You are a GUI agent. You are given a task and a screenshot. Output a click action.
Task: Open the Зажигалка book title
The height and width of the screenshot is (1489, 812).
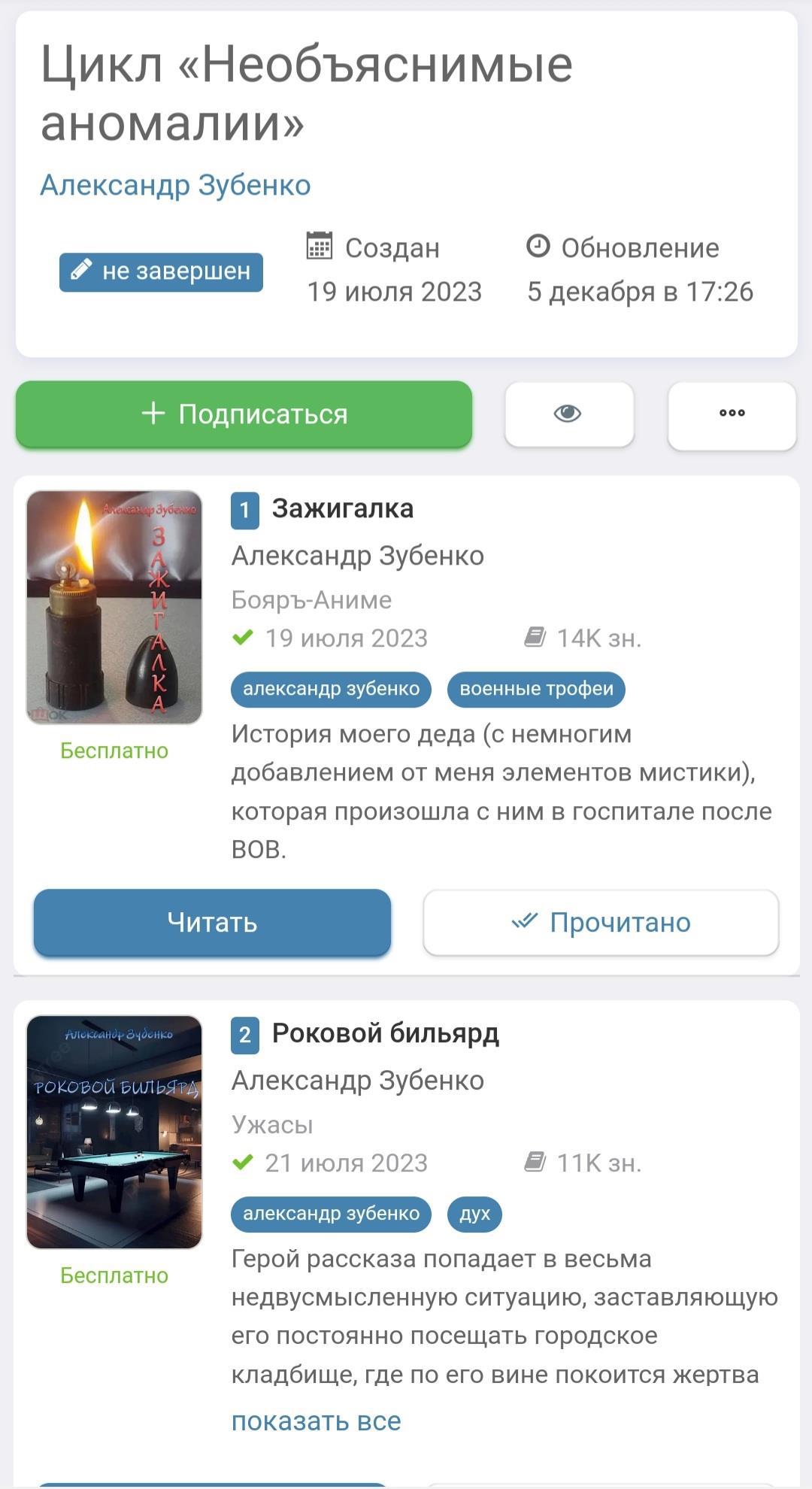coord(342,509)
